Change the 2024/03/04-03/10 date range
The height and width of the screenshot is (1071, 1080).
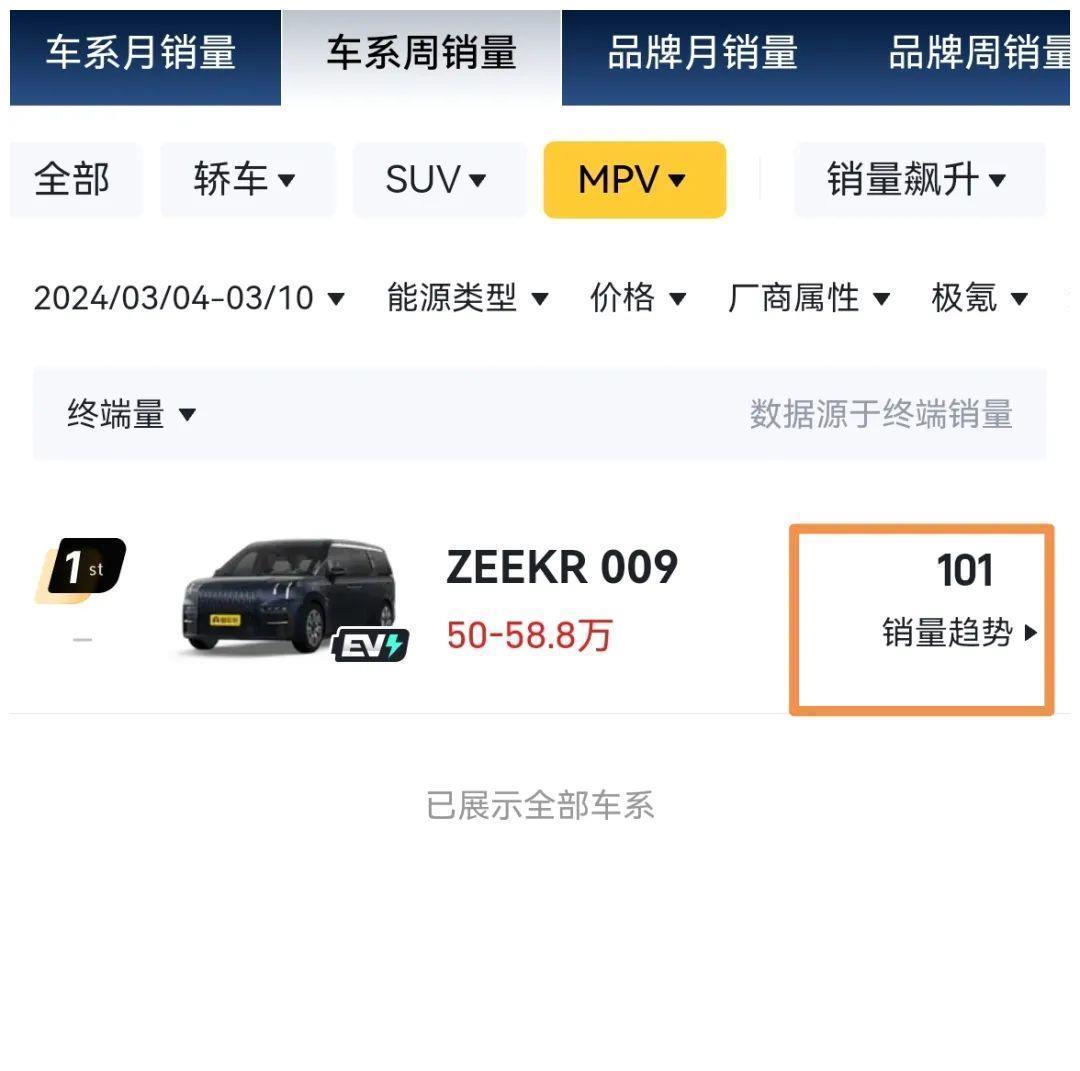[189, 298]
